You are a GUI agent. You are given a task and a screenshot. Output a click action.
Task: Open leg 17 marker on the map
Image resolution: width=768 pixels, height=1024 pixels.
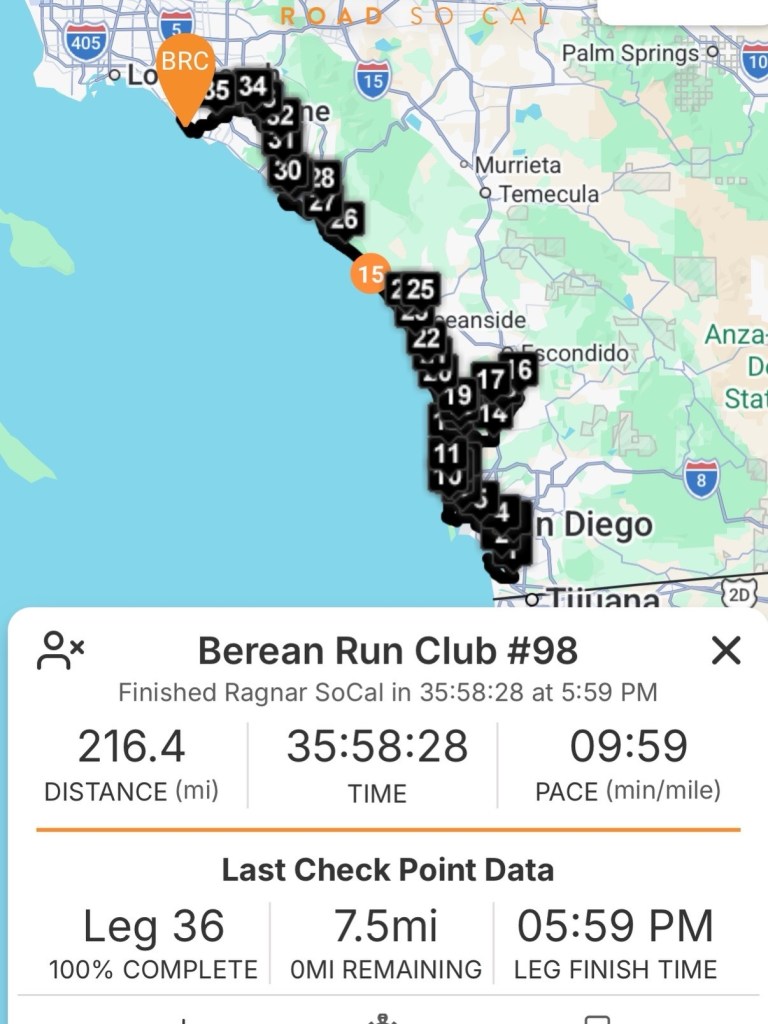[x=491, y=379]
